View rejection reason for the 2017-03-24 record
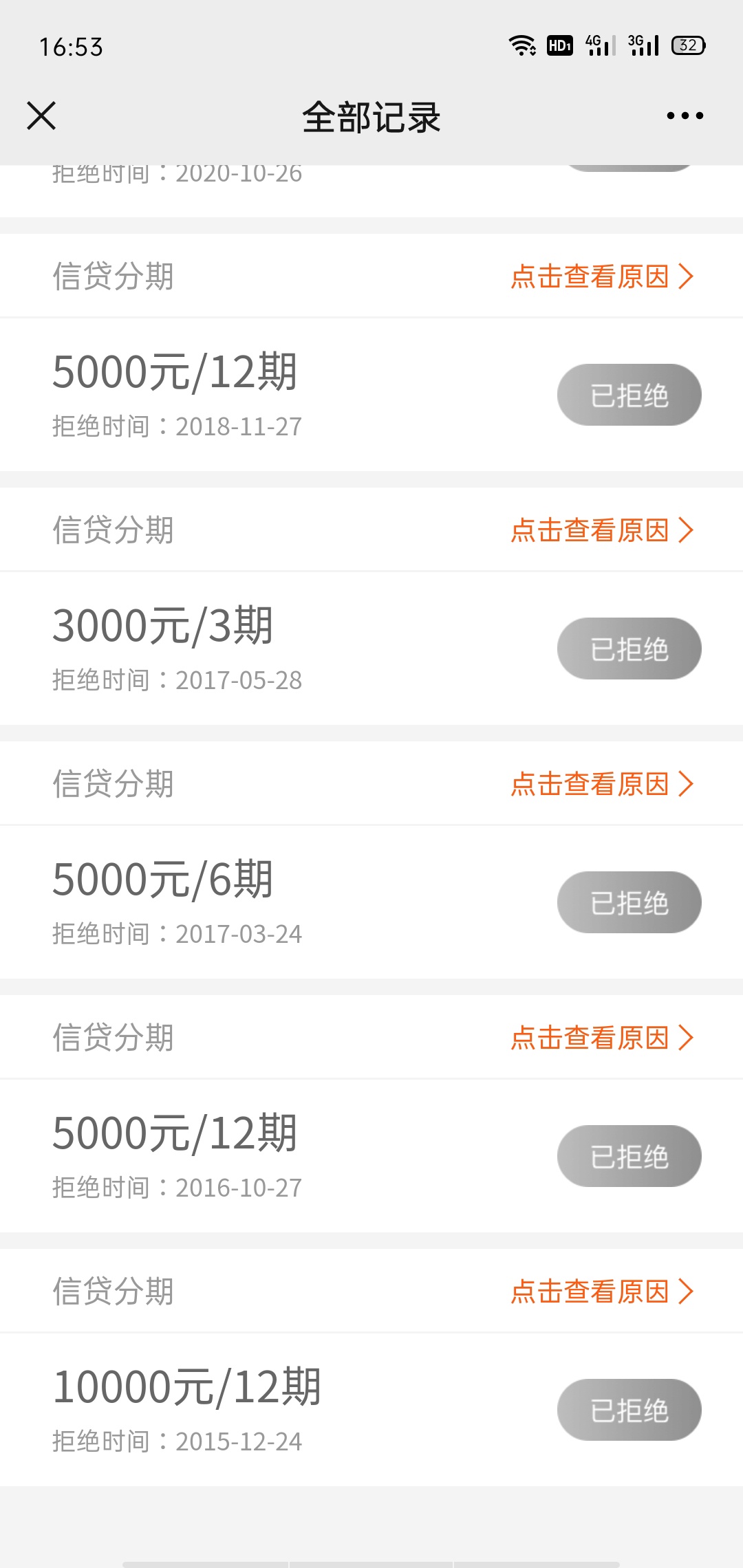 pyautogui.click(x=602, y=784)
